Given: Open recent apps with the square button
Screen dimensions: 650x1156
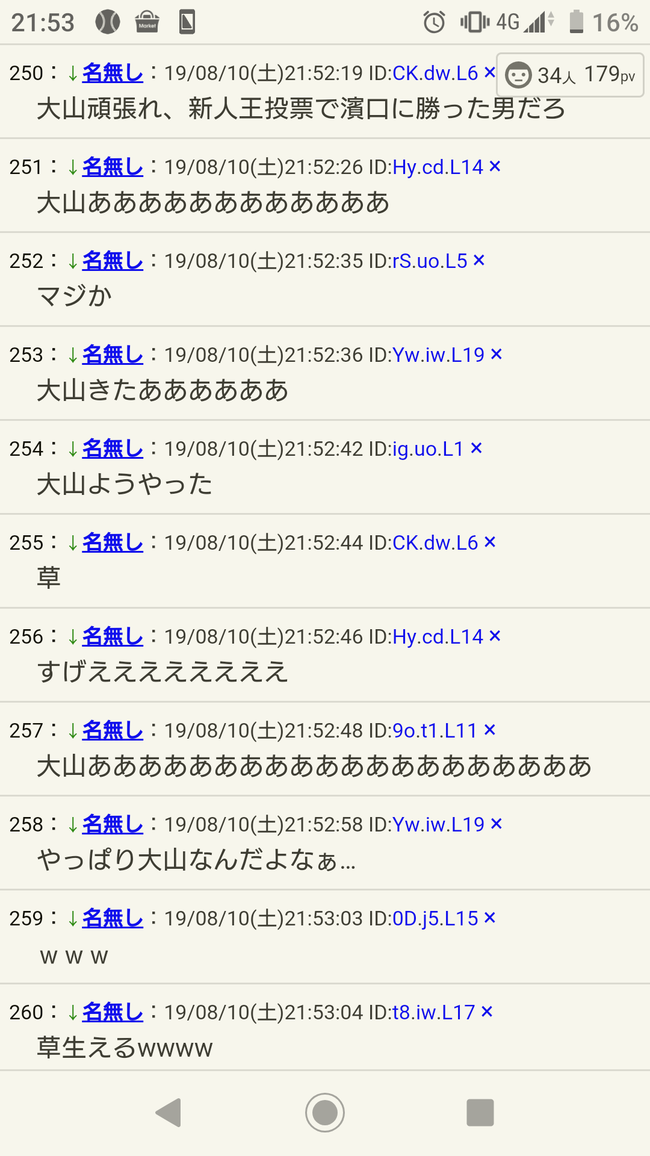Looking at the screenshot, I should point(480,1113).
